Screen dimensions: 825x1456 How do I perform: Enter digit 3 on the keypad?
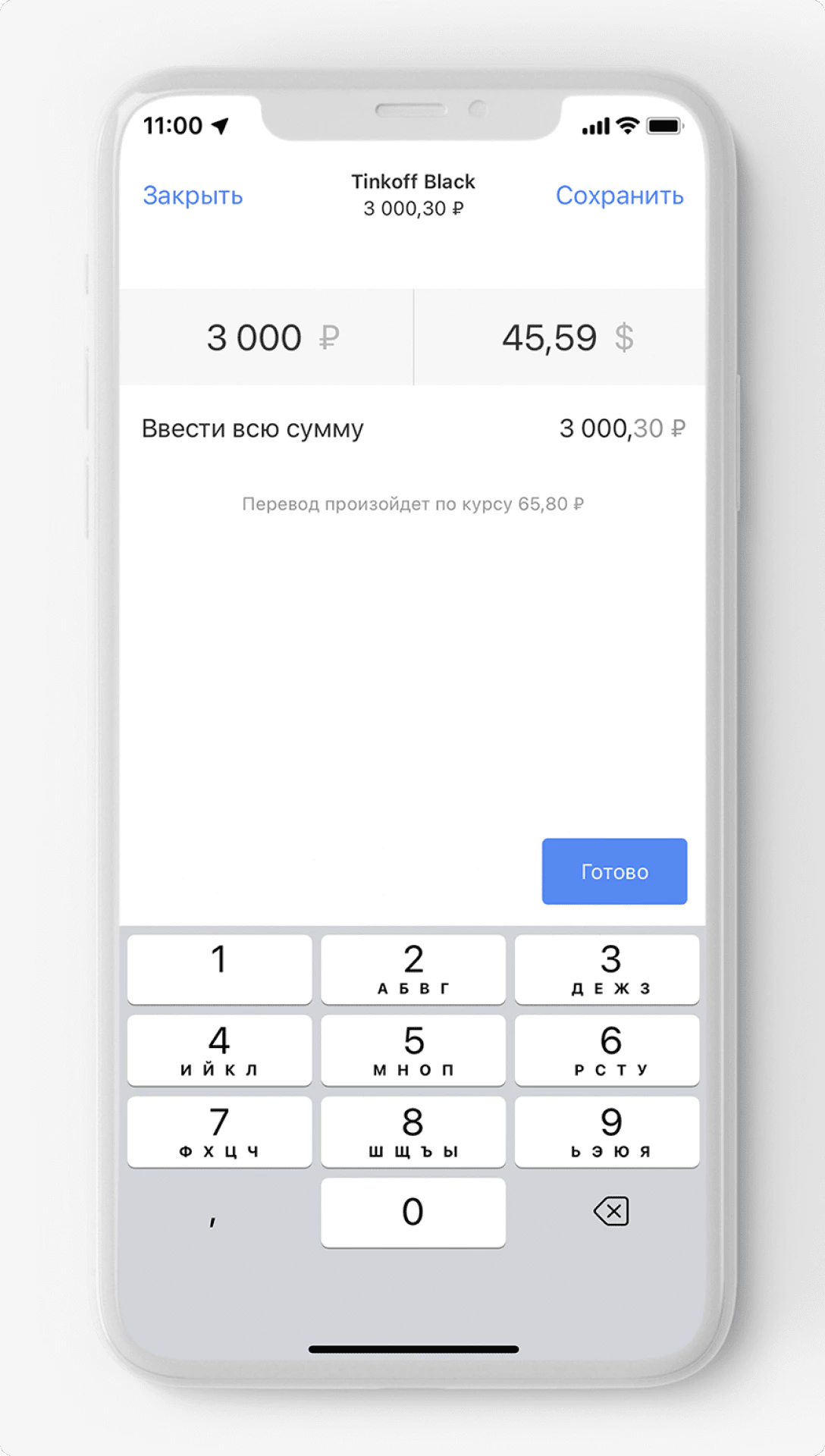(607, 969)
